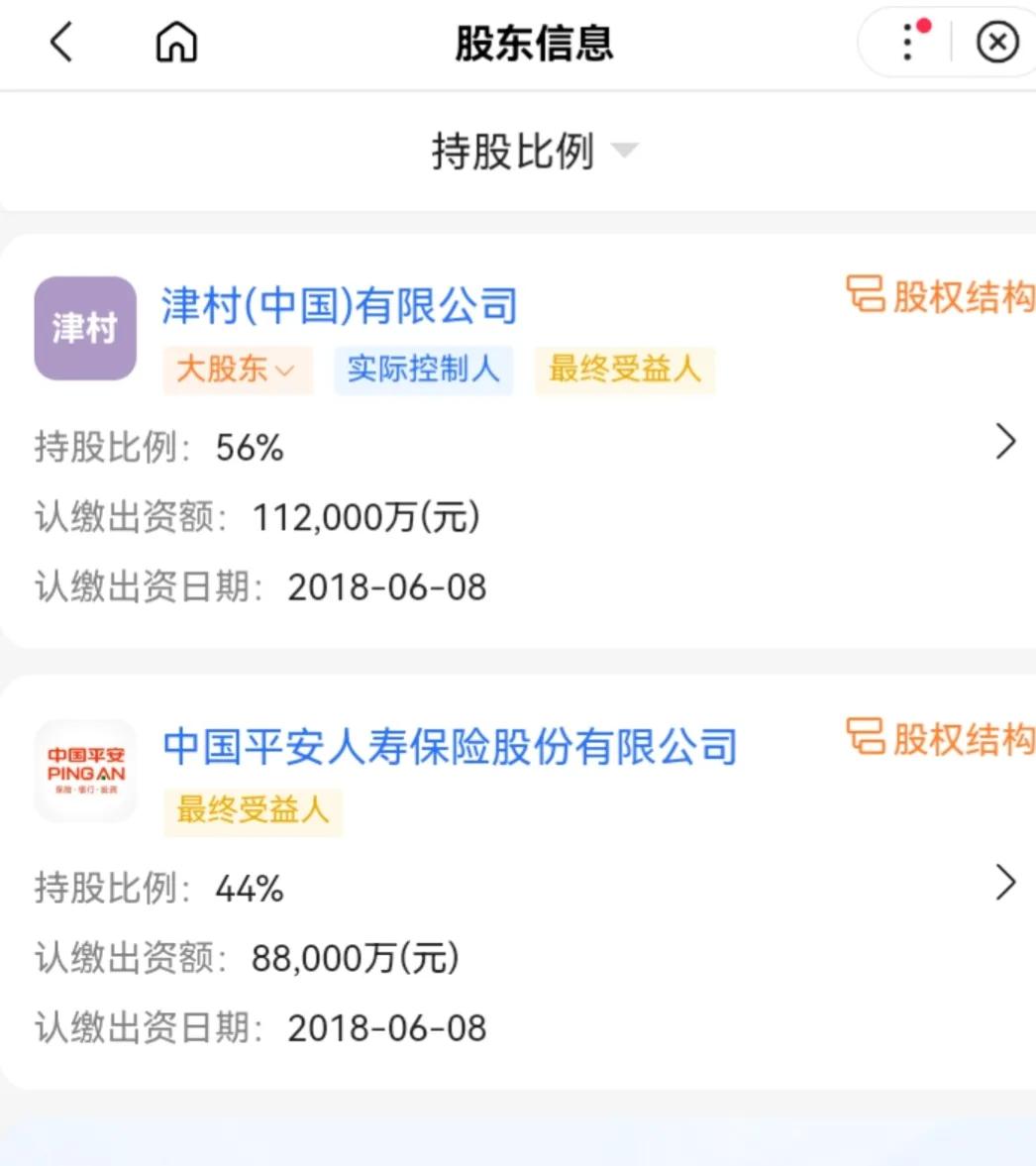The image size is (1036, 1166).
Task: Tap the 中国平安 PINGAN logo icon
Action: (x=84, y=771)
